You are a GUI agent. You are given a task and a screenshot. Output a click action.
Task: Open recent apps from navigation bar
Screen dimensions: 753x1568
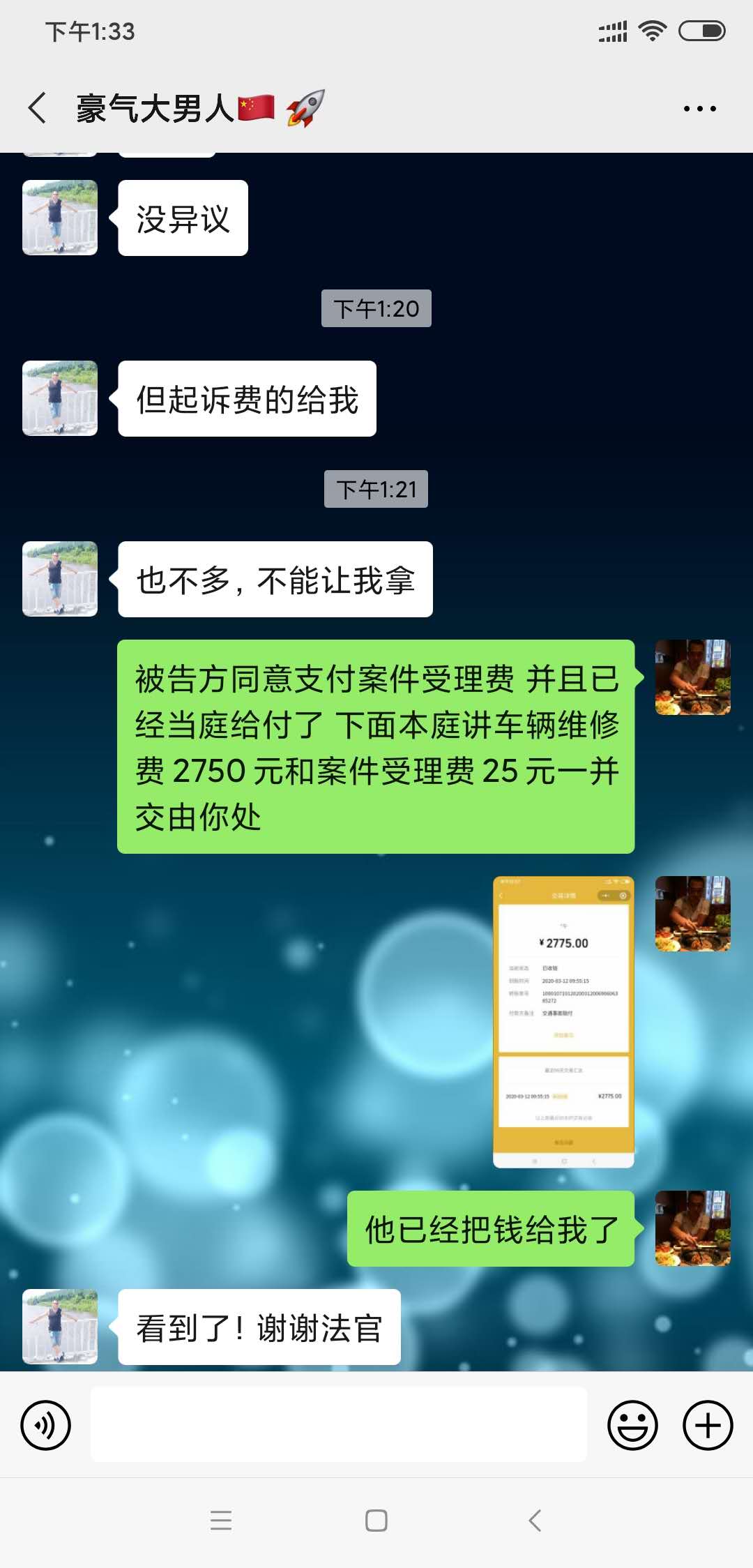tap(221, 1521)
